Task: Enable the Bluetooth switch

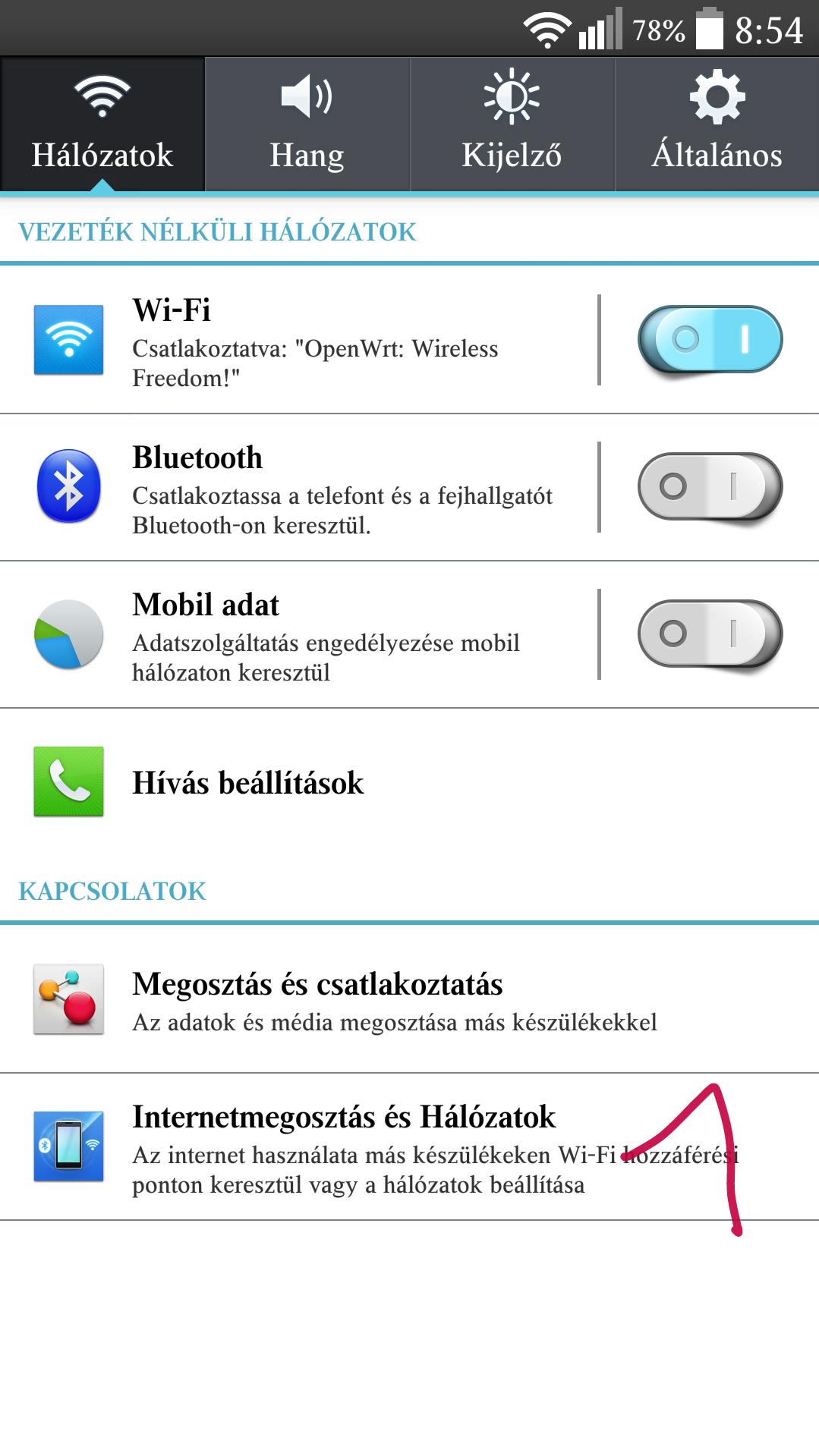Action: point(710,486)
